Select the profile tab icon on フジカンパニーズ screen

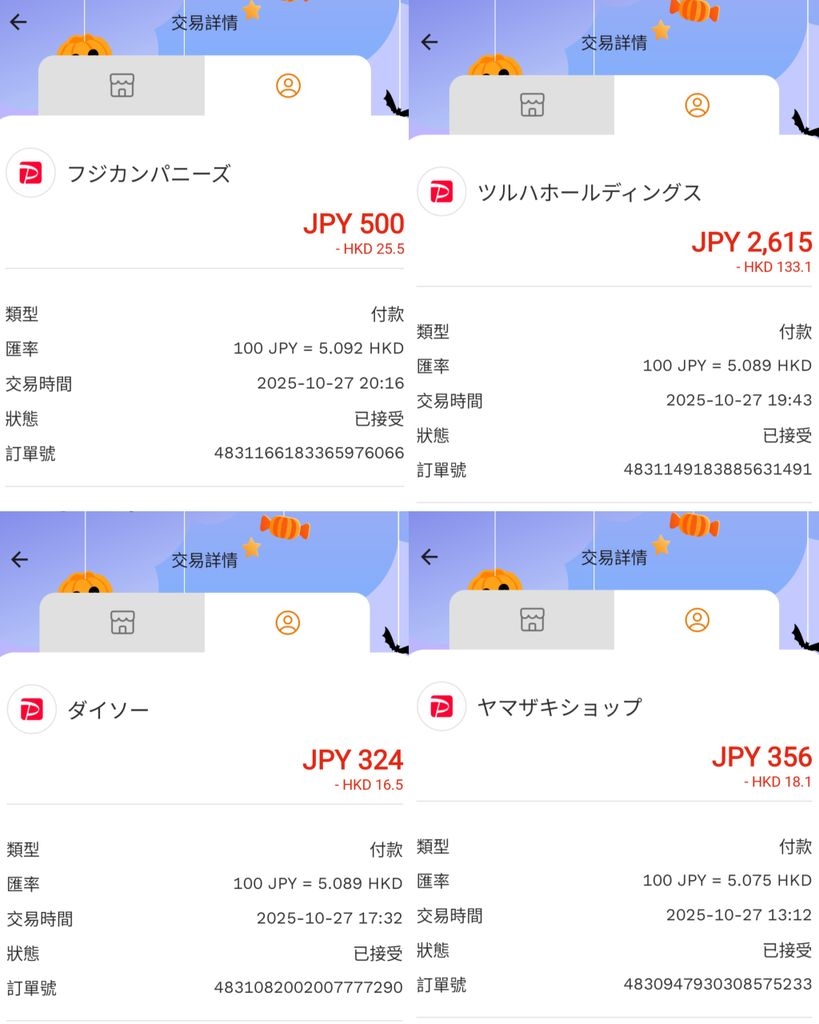pyautogui.click(x=285, y=86)
